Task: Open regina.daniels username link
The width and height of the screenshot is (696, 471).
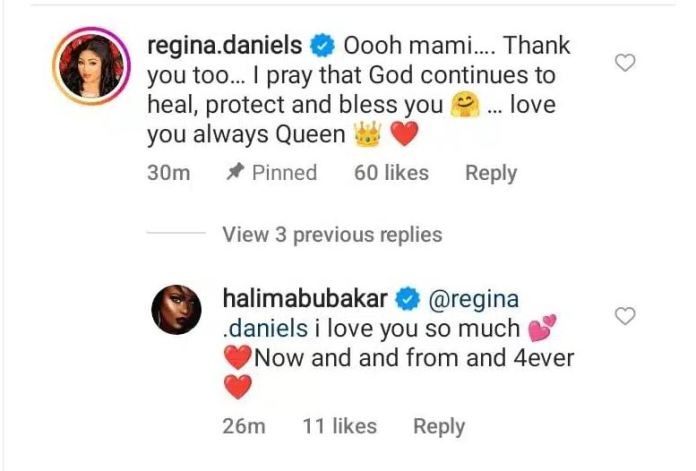Action: pyautogui.click(x=225, y=44)
